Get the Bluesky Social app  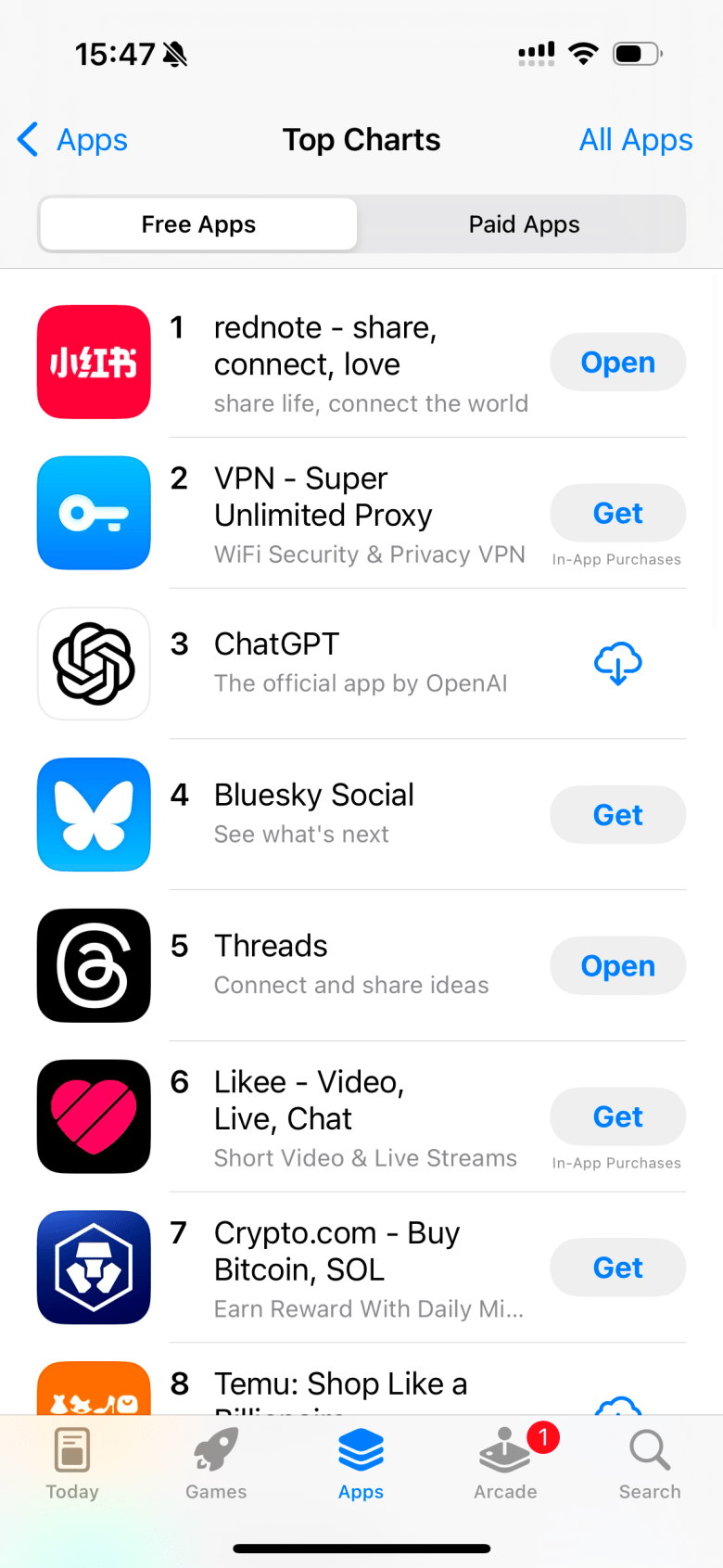point(617,815)
